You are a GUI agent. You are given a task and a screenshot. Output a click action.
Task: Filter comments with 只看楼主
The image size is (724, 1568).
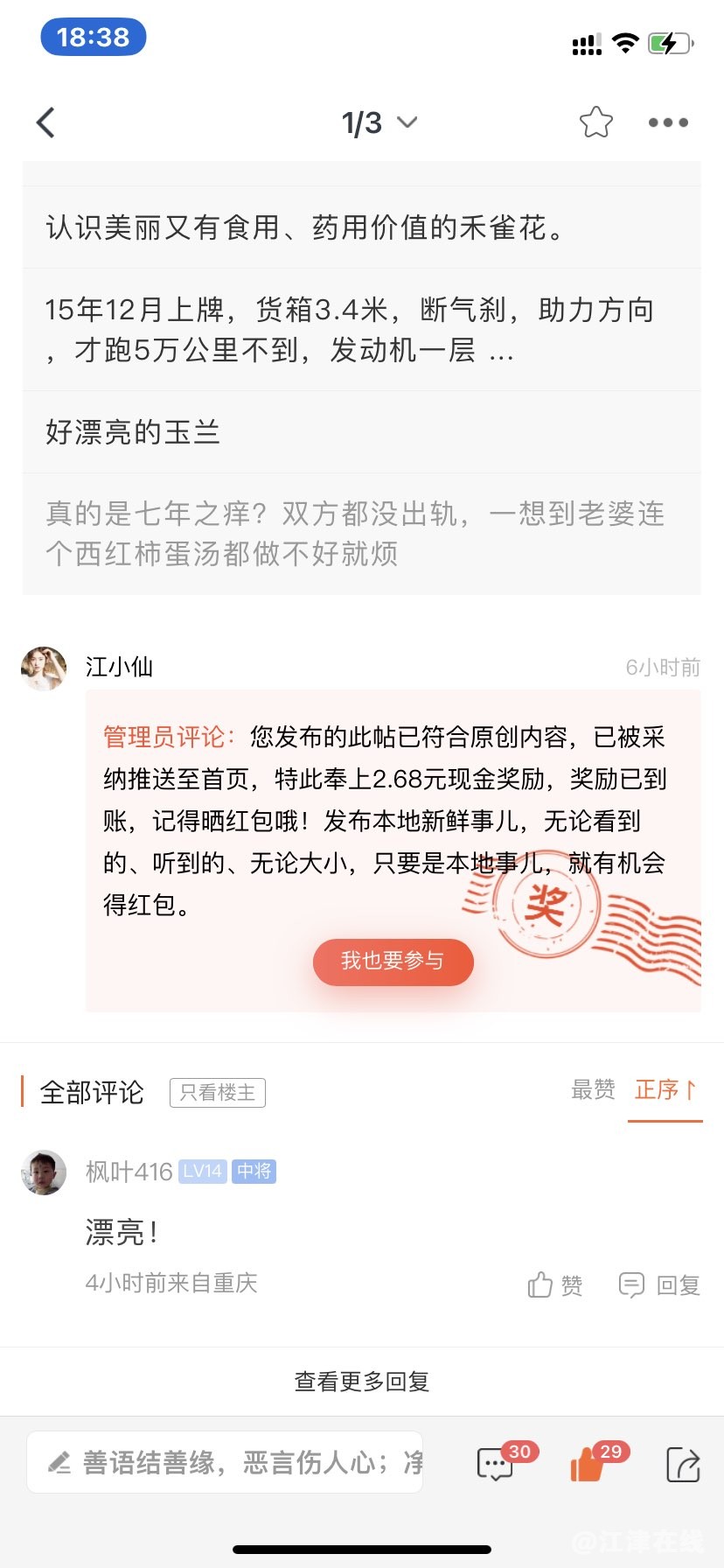[217, 1093]
